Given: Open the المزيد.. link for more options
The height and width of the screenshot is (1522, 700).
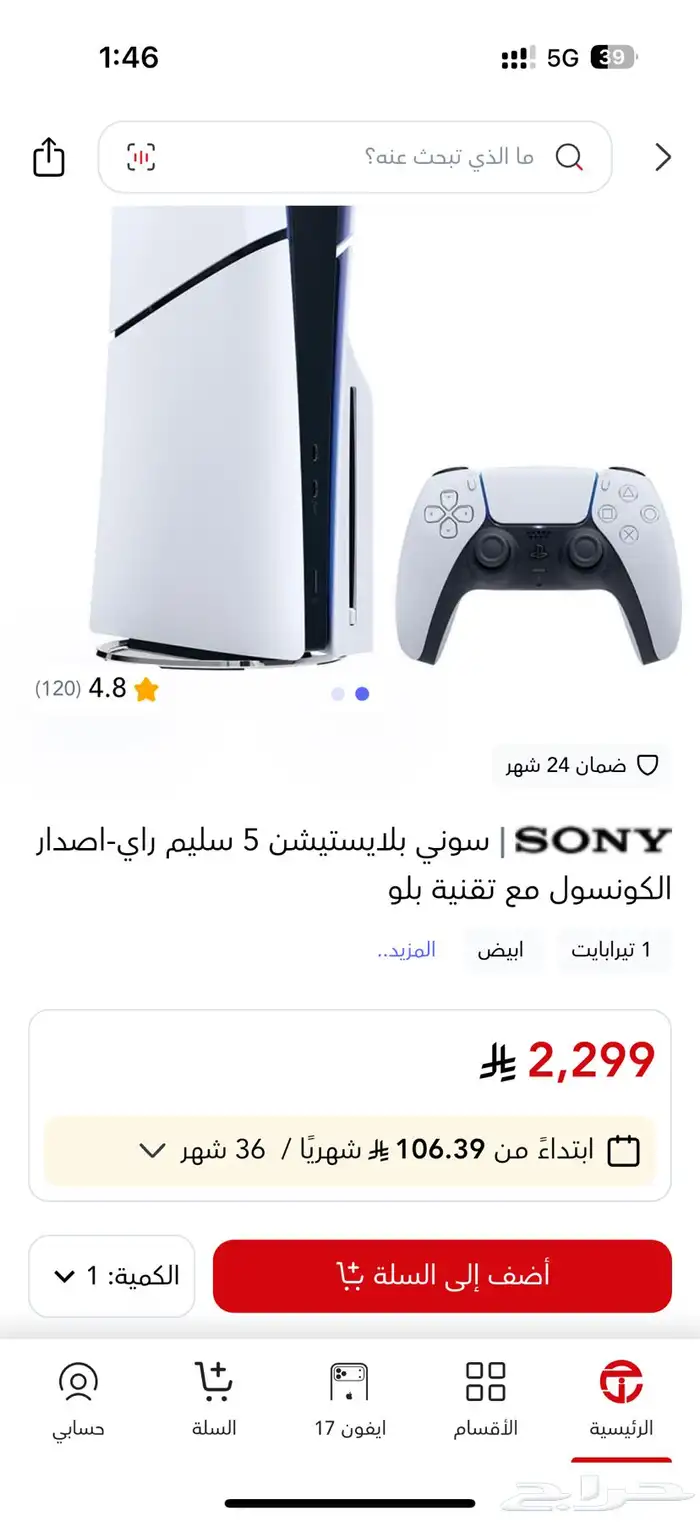Looking at the screenshot, I should point(406,950).
